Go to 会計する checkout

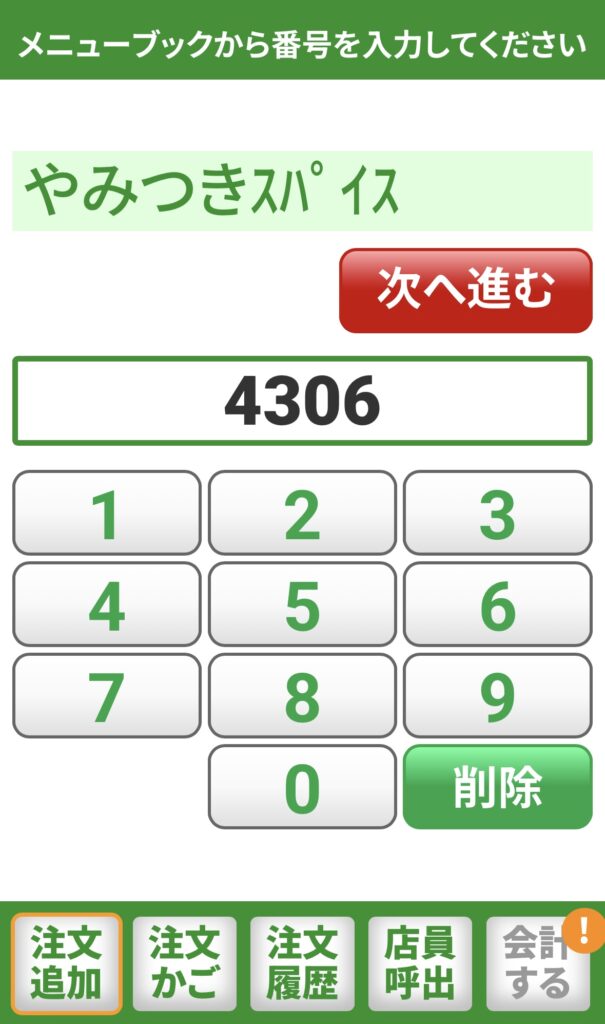[538, 963]
